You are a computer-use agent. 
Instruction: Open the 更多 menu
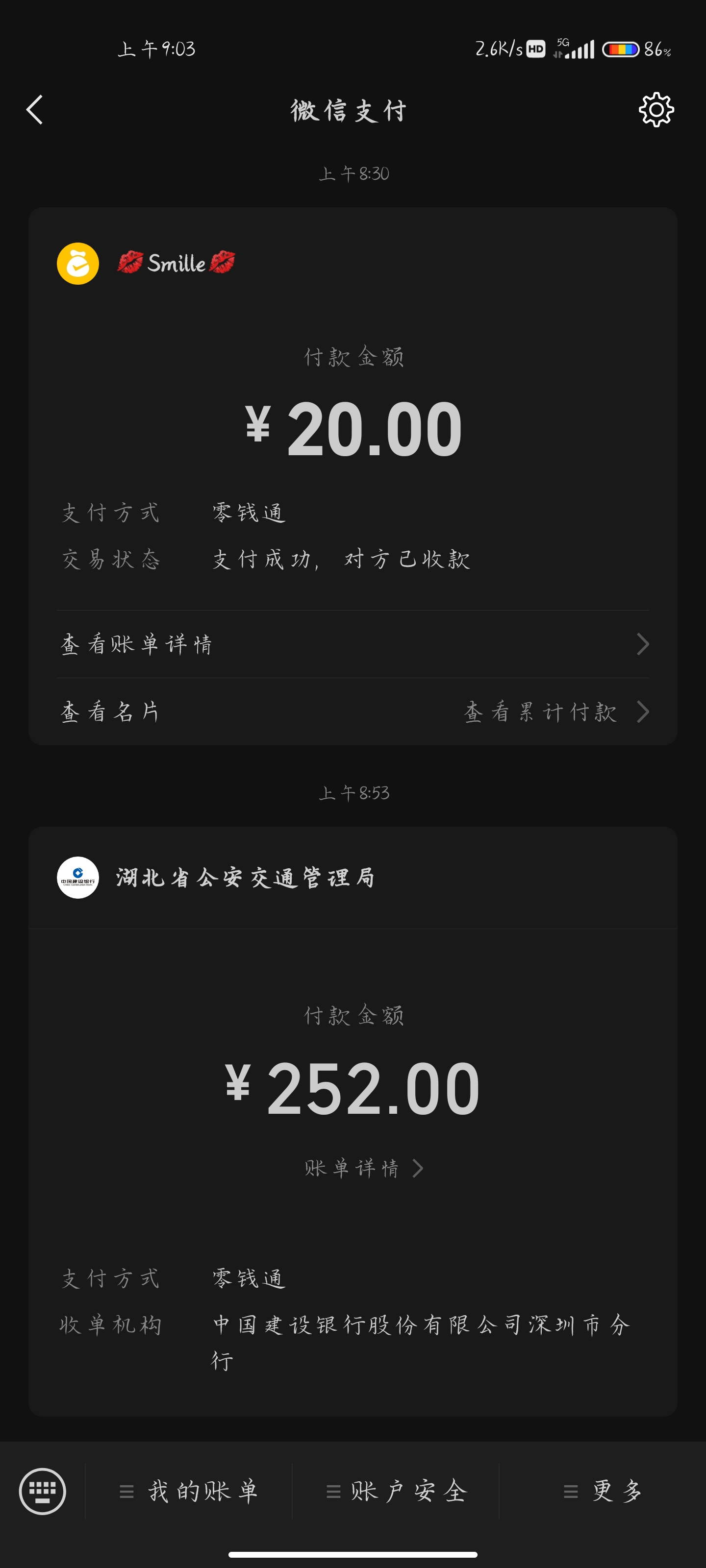pyautogui.click(x=603, y=1491)
